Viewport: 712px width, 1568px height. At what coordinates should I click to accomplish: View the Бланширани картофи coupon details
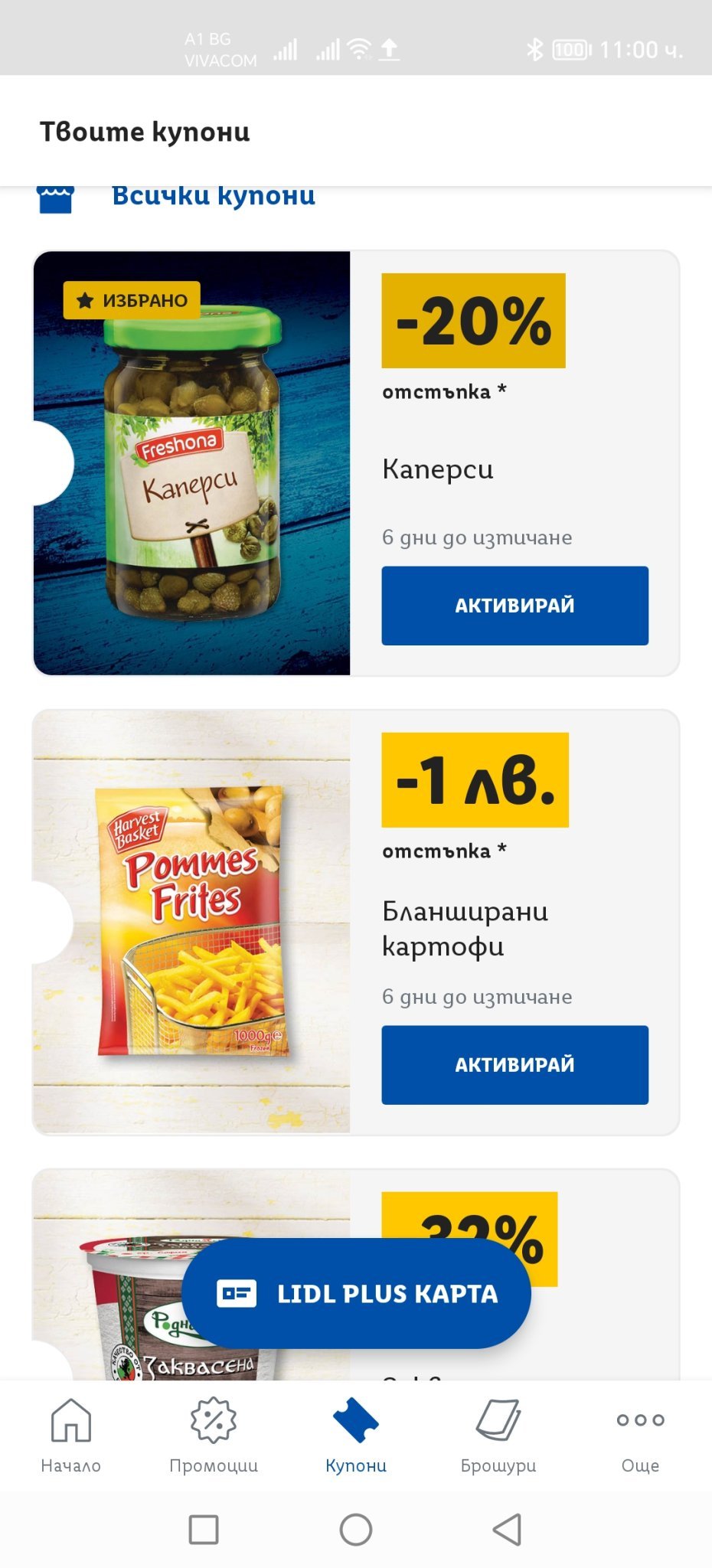coord(191,923)
